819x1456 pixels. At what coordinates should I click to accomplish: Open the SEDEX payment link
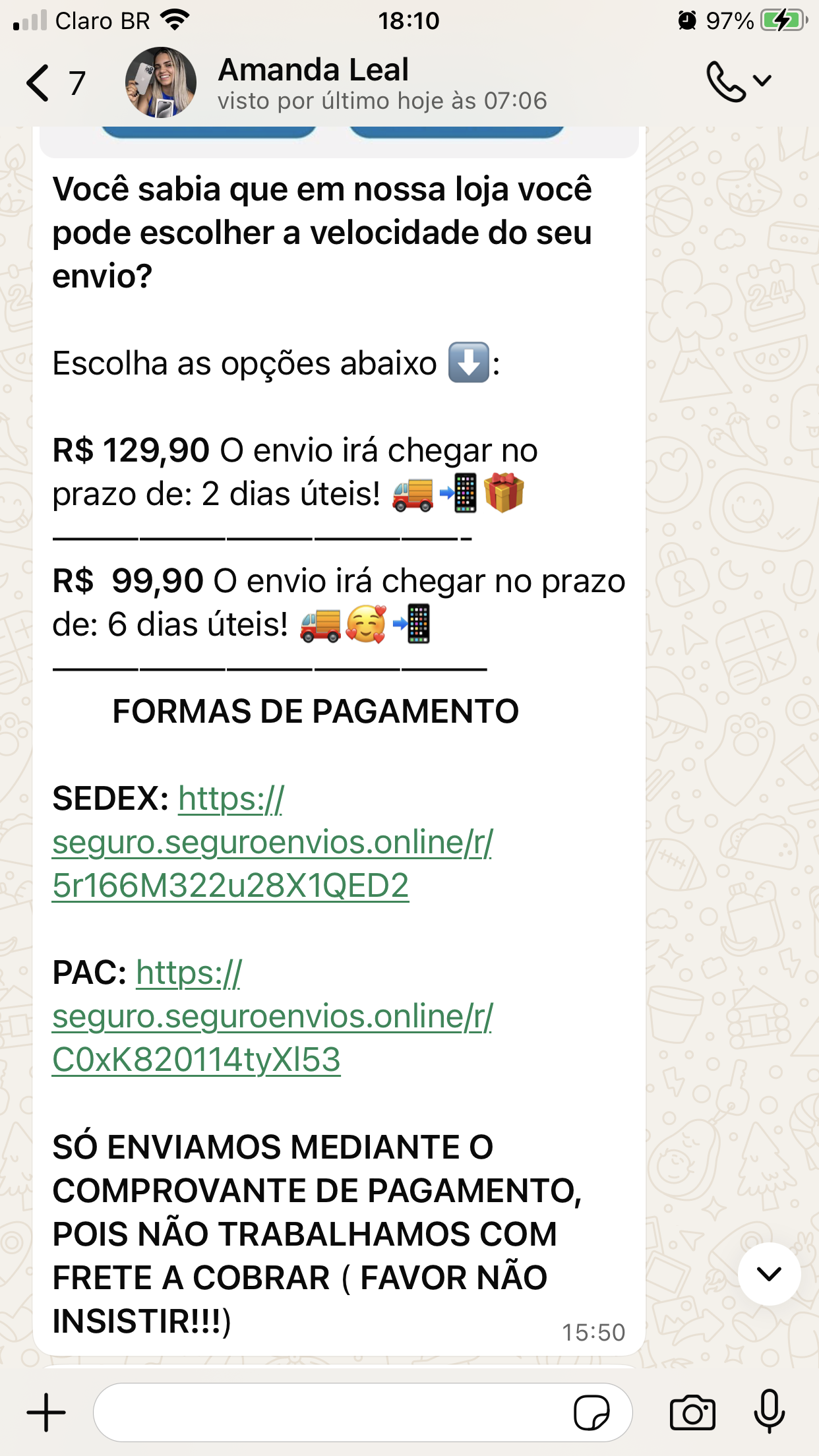tap(272, 843)
